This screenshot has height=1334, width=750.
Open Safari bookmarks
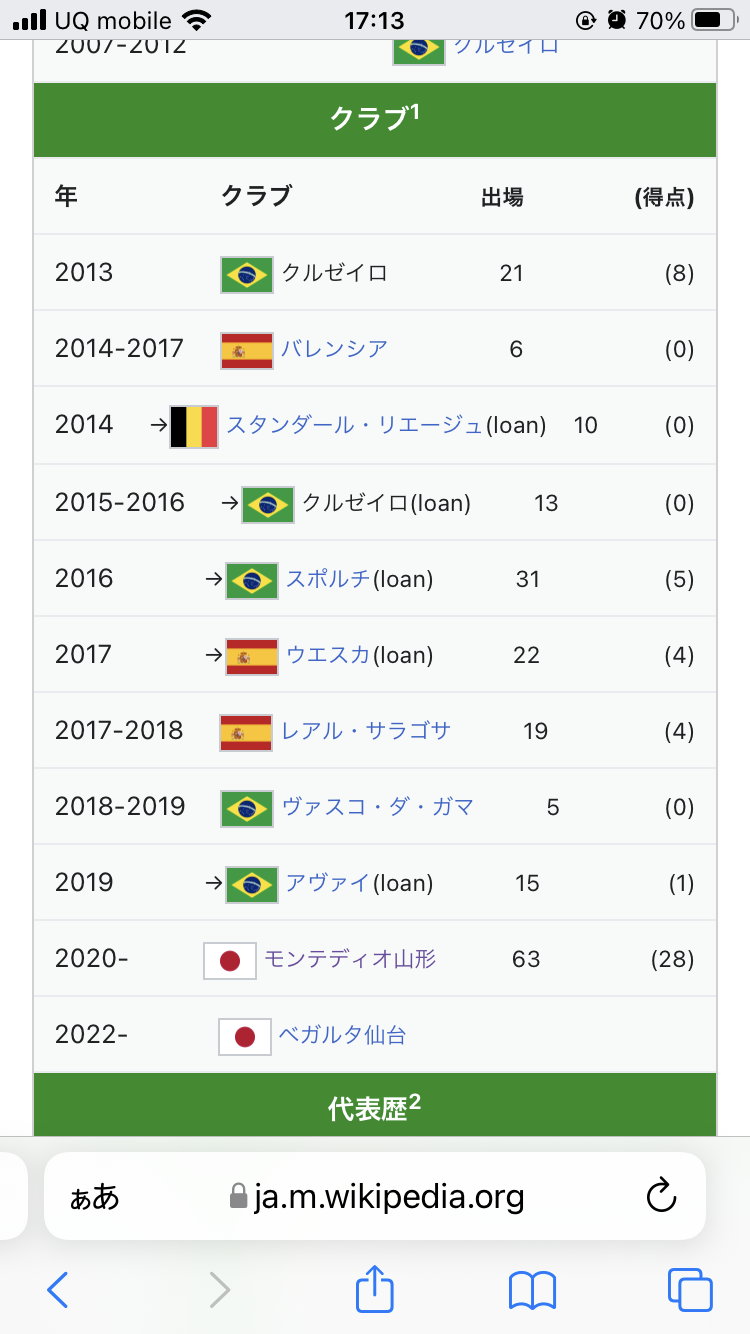pyautogui.click(x=532, y=1290)
